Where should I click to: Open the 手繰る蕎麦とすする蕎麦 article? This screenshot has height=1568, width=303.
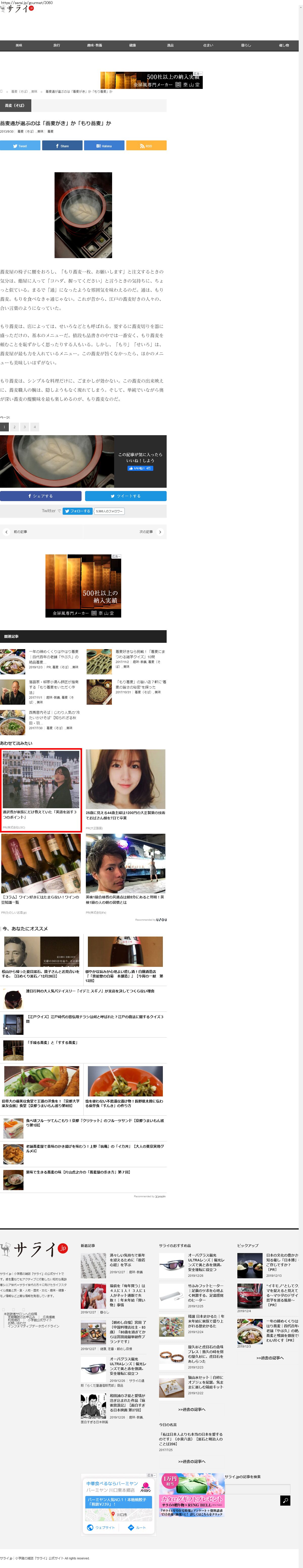pyautogui.click(x=52, y=1043)
